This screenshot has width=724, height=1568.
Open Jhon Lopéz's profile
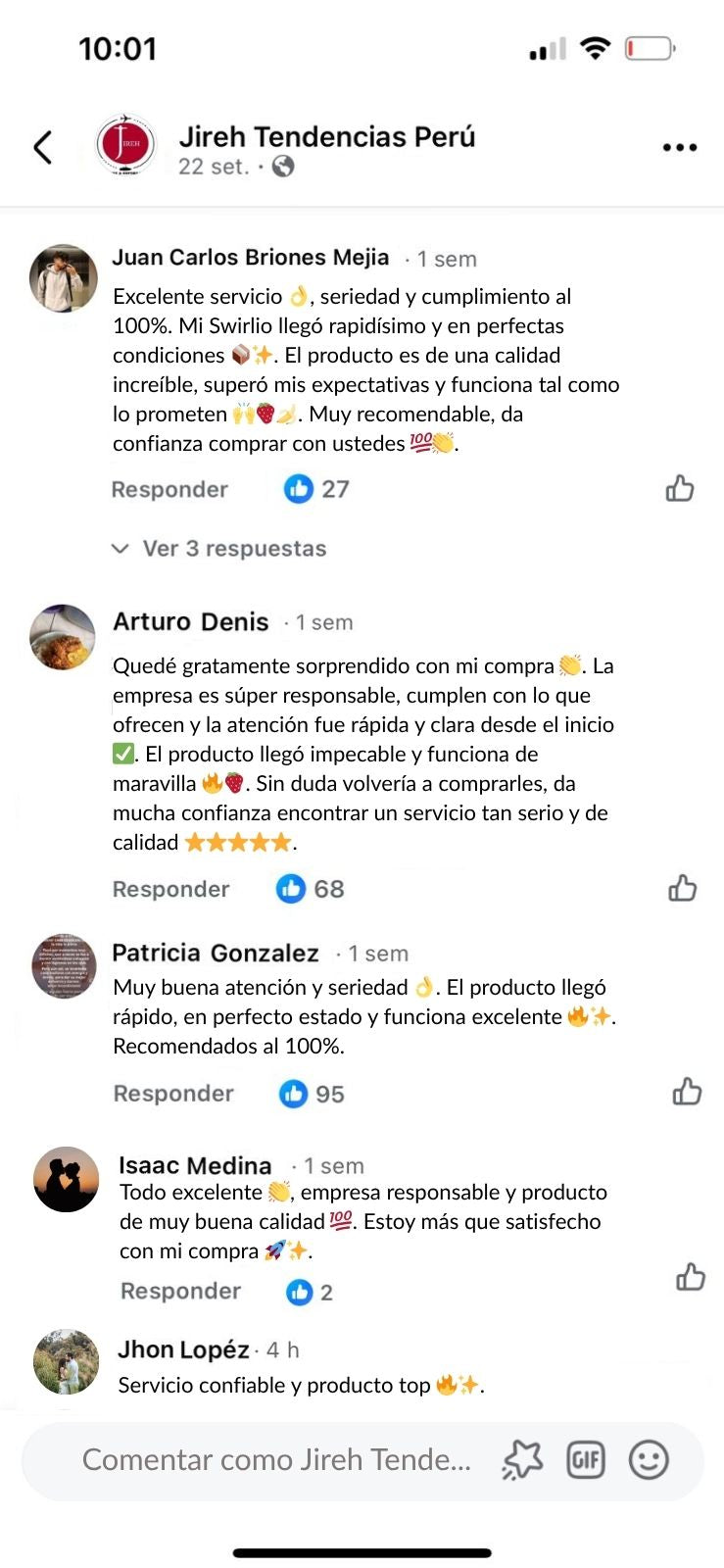point(183,1350)
